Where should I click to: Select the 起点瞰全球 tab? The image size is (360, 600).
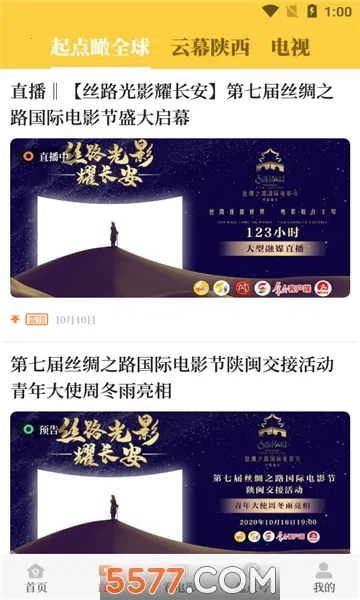[x=100, y=47]
